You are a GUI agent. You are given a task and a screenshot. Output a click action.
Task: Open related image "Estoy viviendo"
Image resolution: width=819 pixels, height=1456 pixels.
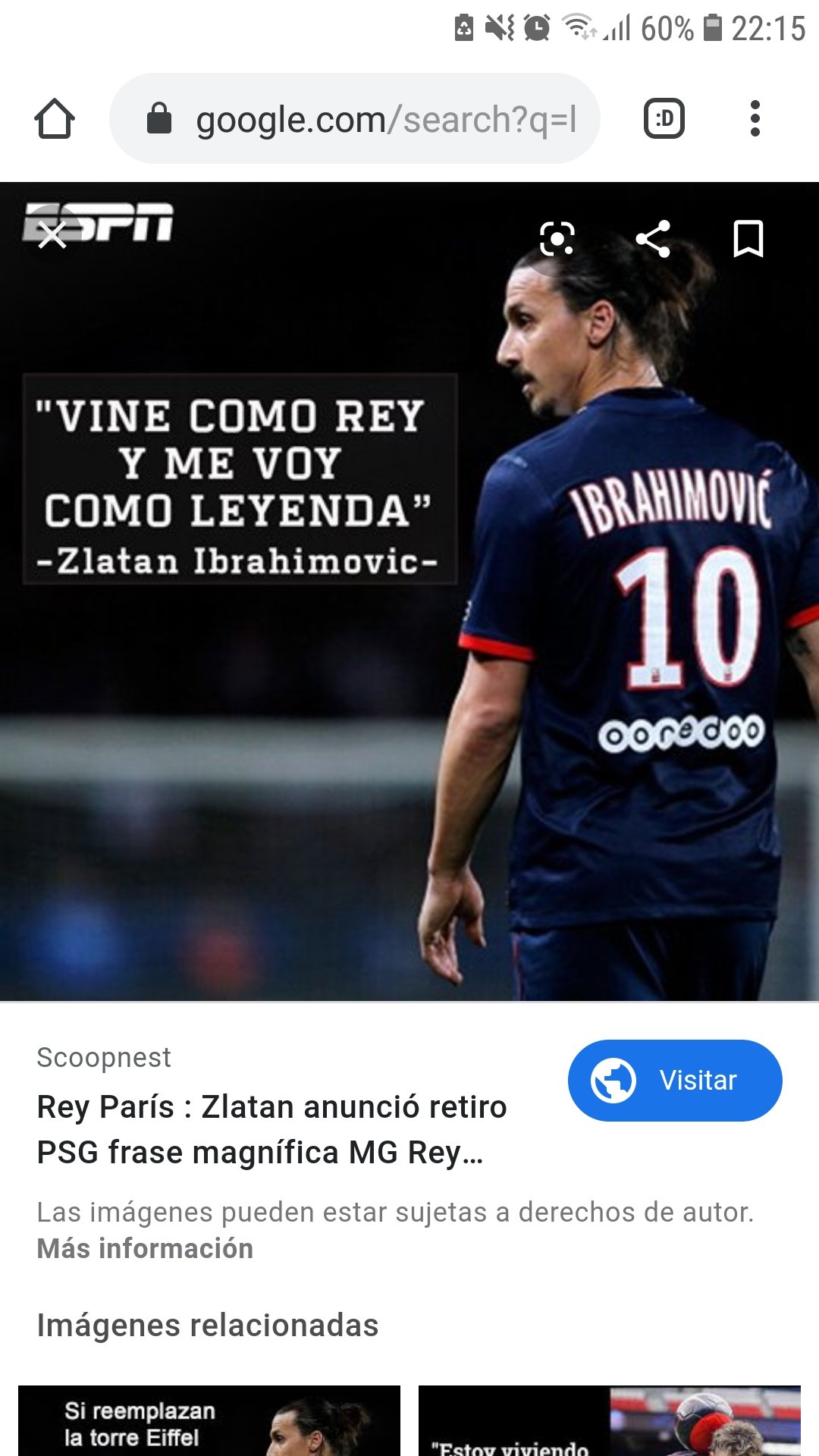tap(609, 1421)
